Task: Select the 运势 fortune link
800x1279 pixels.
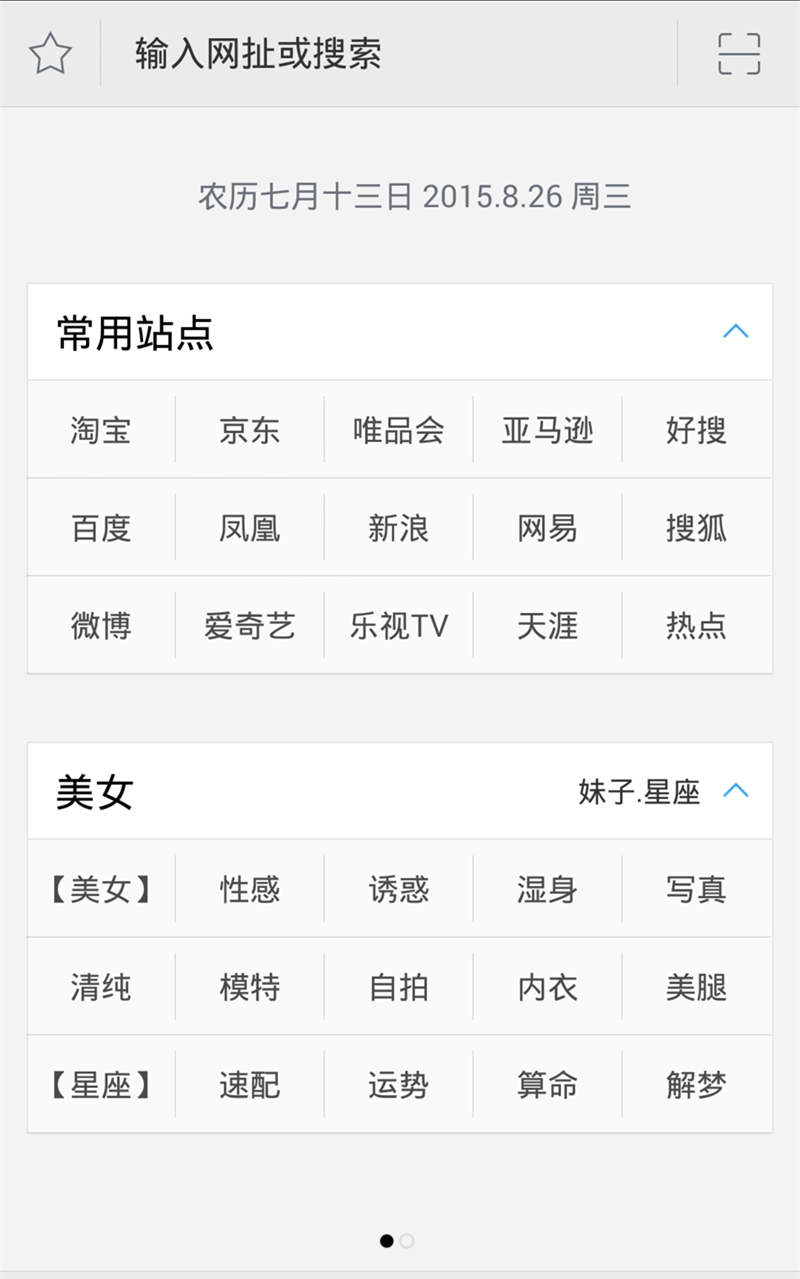Action: [x=398, y=1083]
